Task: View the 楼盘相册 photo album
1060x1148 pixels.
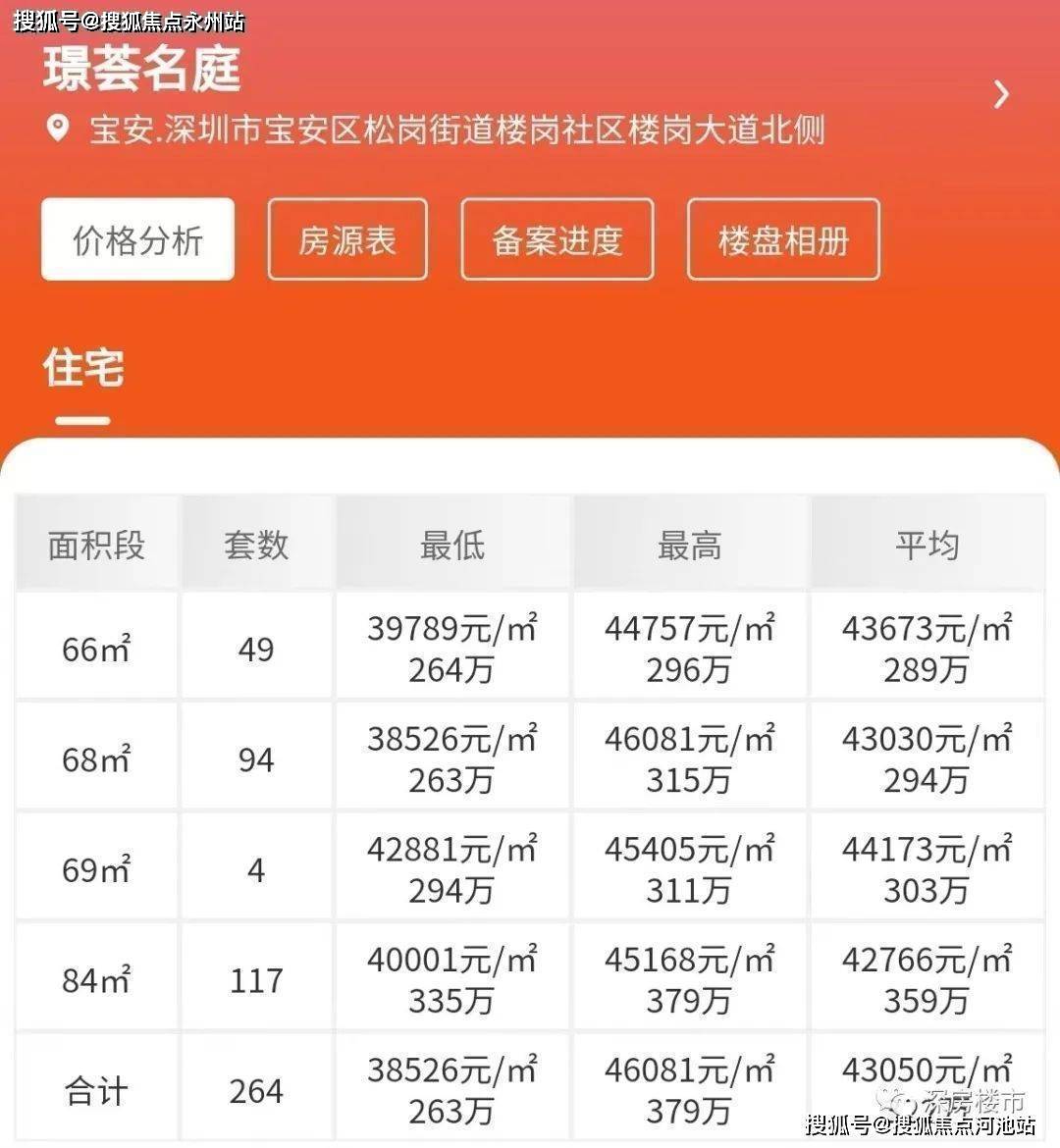Action: (x=783, y=238)
